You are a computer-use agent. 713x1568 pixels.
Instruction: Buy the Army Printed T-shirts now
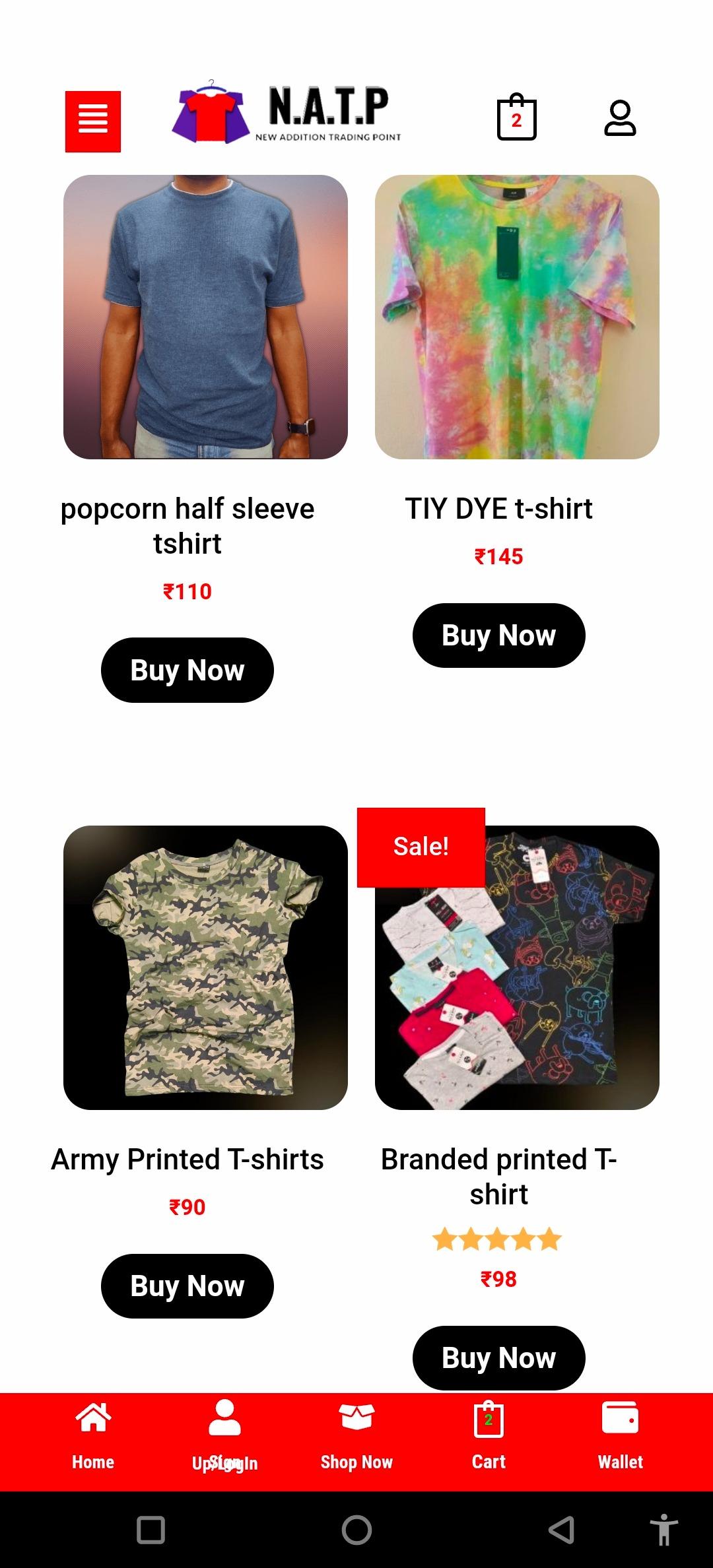click(187, 1286)
